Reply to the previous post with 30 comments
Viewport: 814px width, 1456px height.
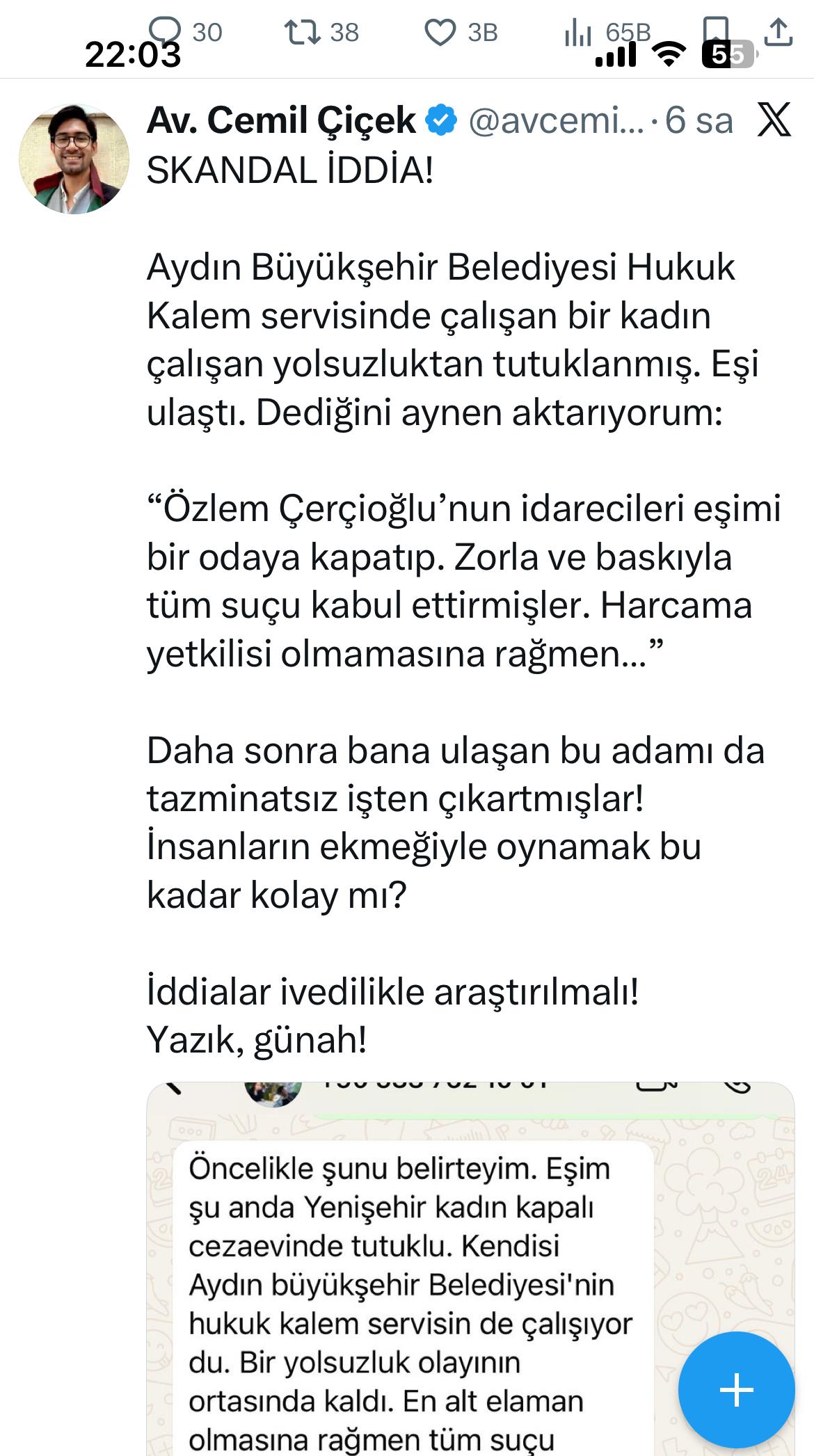click(166, 32)
